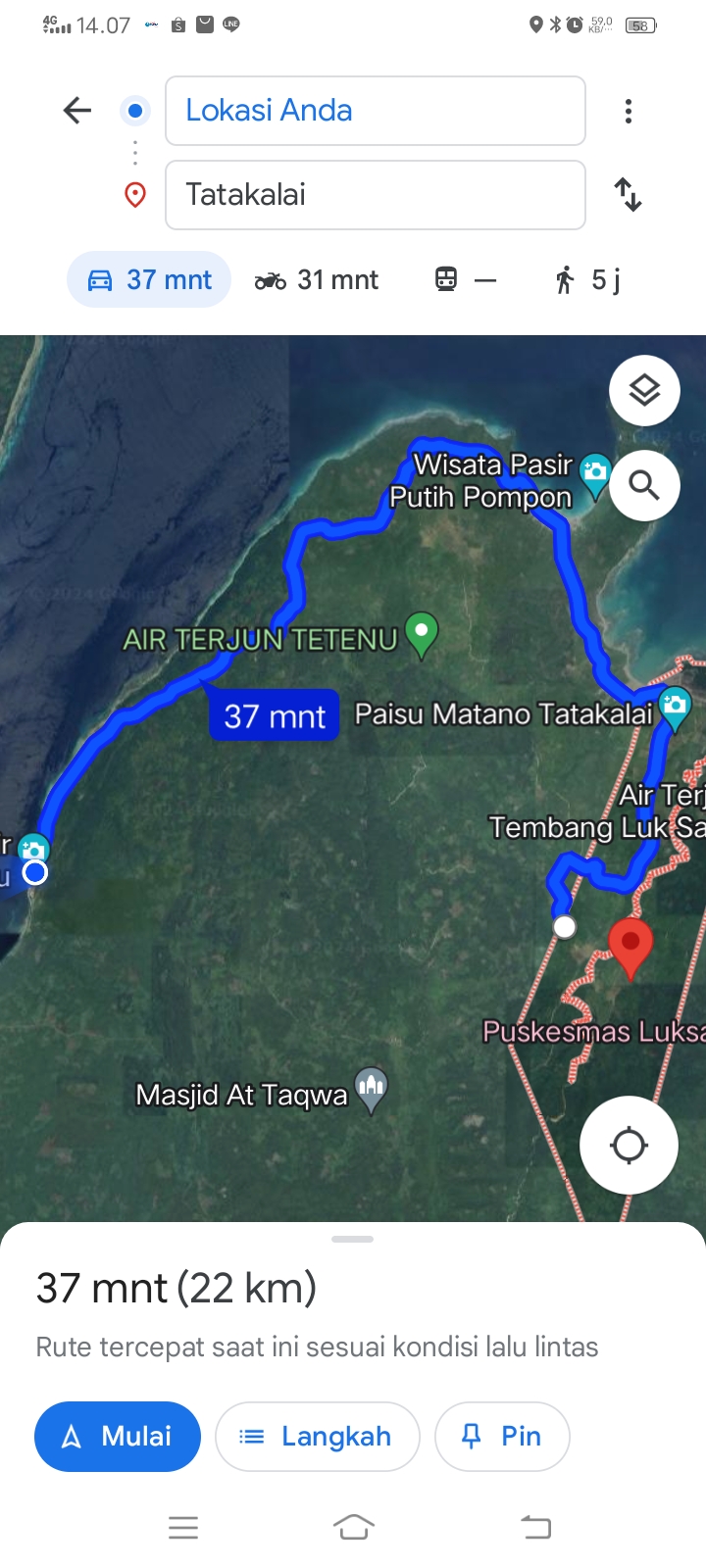Viewport: 706px width, 1568px height.
Task: Switch to walking mode 5 j
Action: click(x=586, y=280)
